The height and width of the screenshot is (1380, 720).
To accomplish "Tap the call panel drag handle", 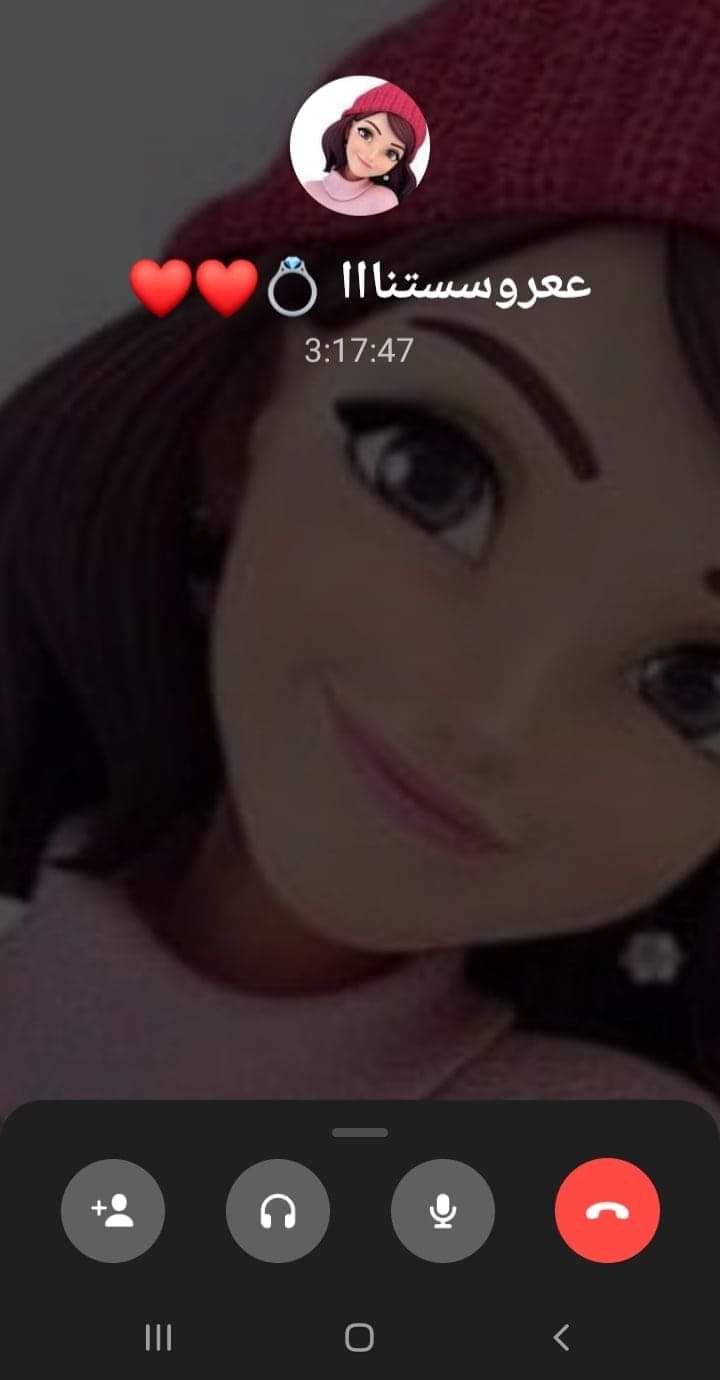I will (x=360, y=1133).
